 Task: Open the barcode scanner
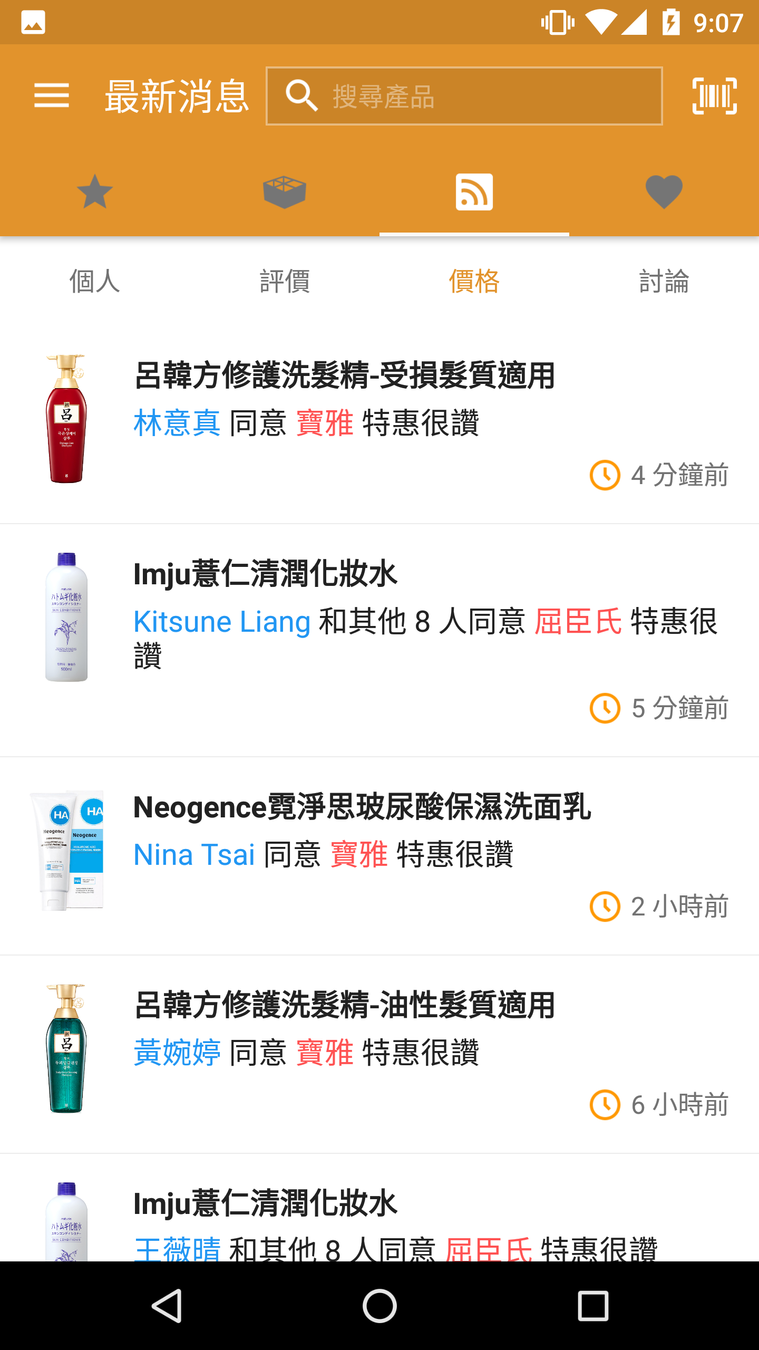(714, 96)
